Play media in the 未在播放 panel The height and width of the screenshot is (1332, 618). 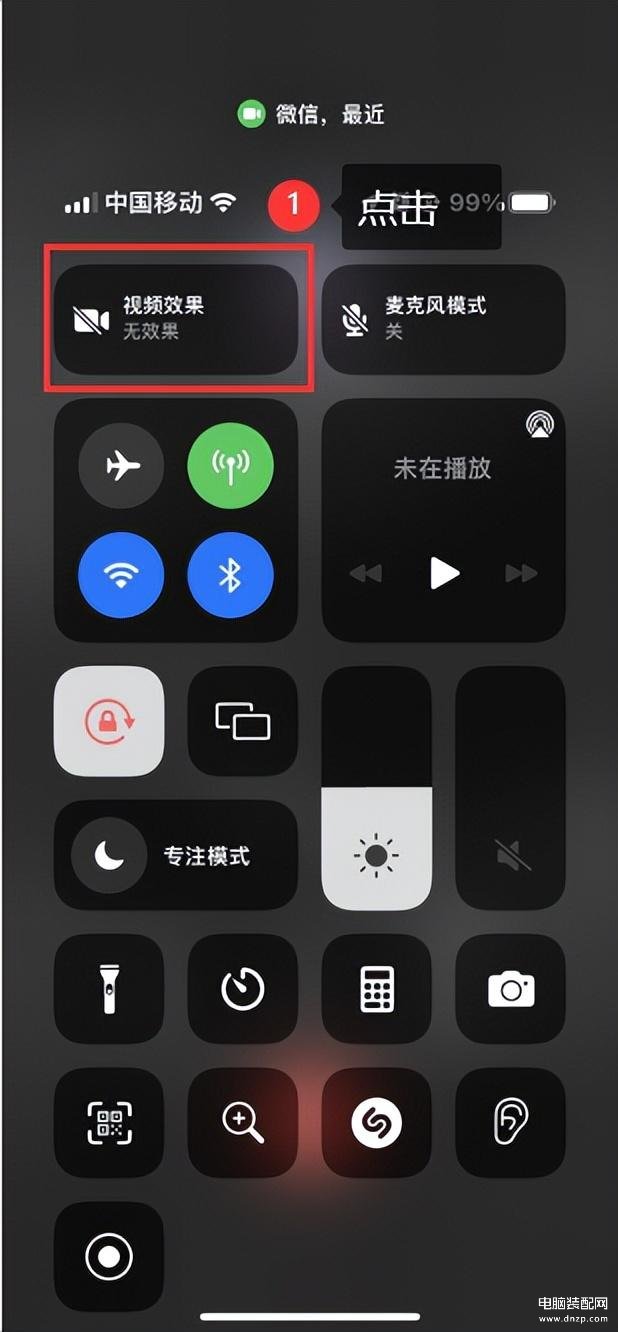click(444, 573)
